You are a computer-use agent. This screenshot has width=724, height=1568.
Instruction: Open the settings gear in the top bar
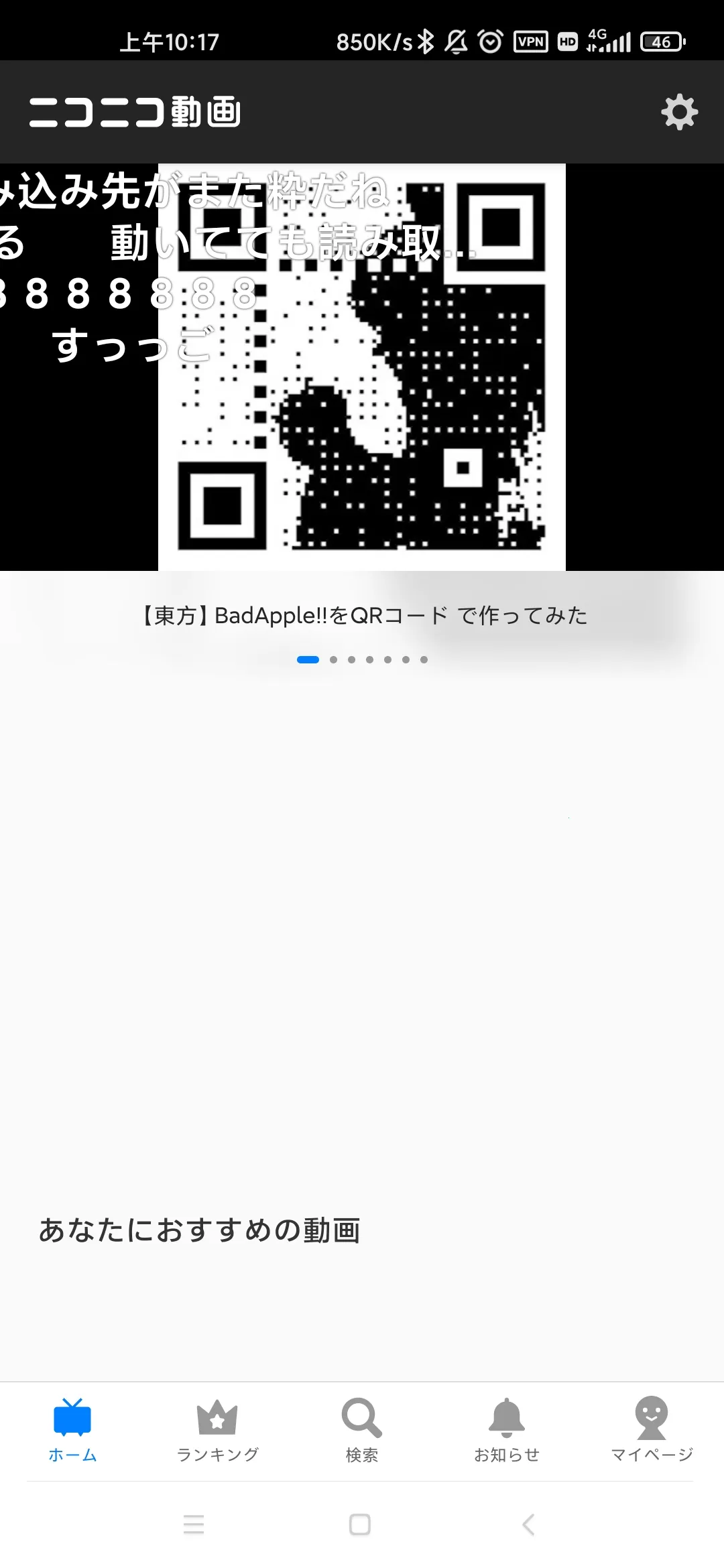click(x=680, y=111)
